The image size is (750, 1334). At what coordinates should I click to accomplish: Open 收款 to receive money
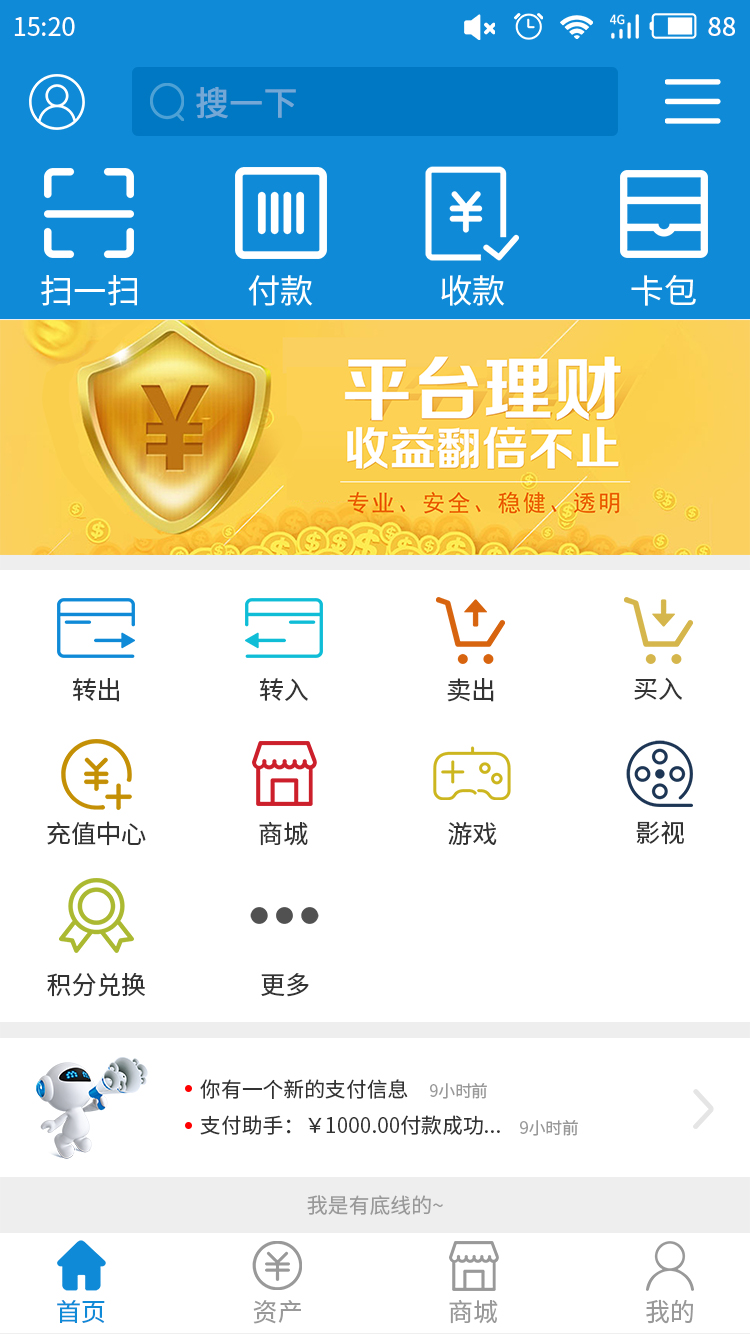point(472,236)
